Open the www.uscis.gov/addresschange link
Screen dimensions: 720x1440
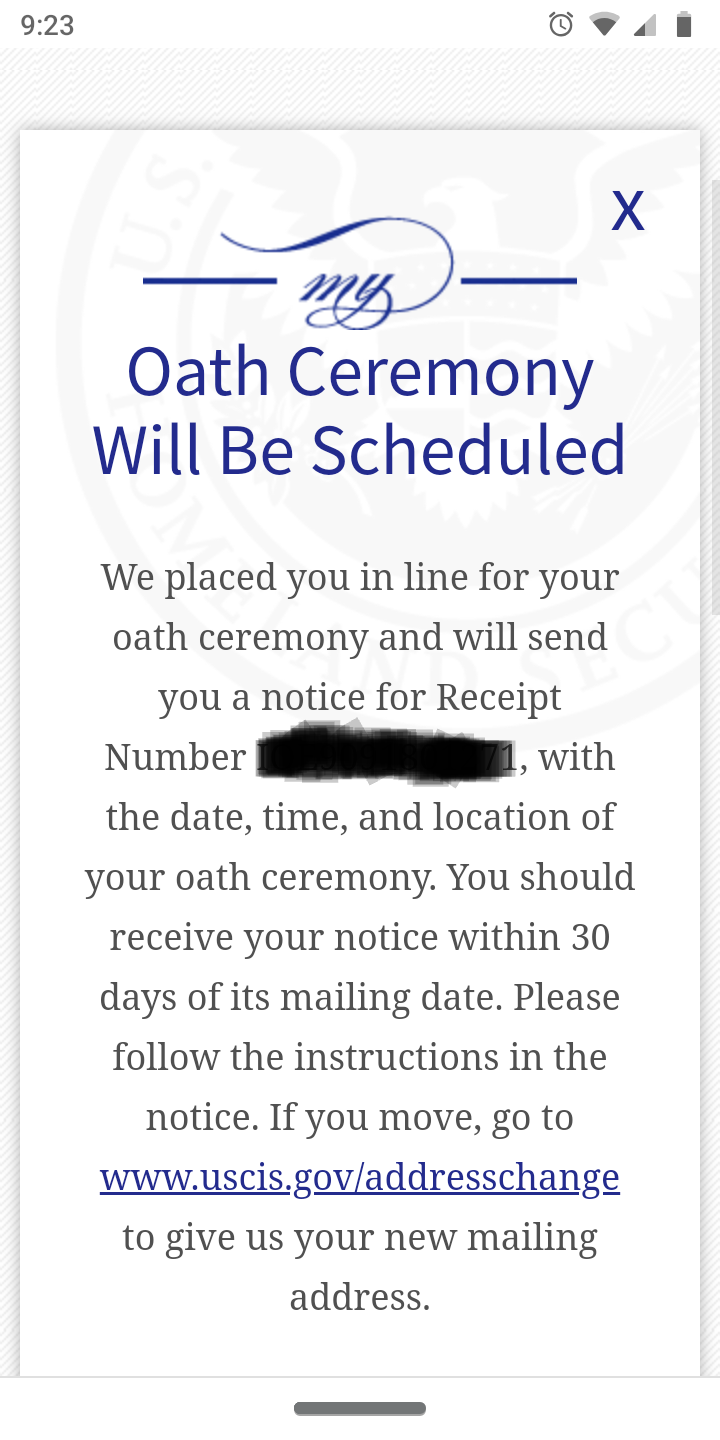pos(360,1177)
